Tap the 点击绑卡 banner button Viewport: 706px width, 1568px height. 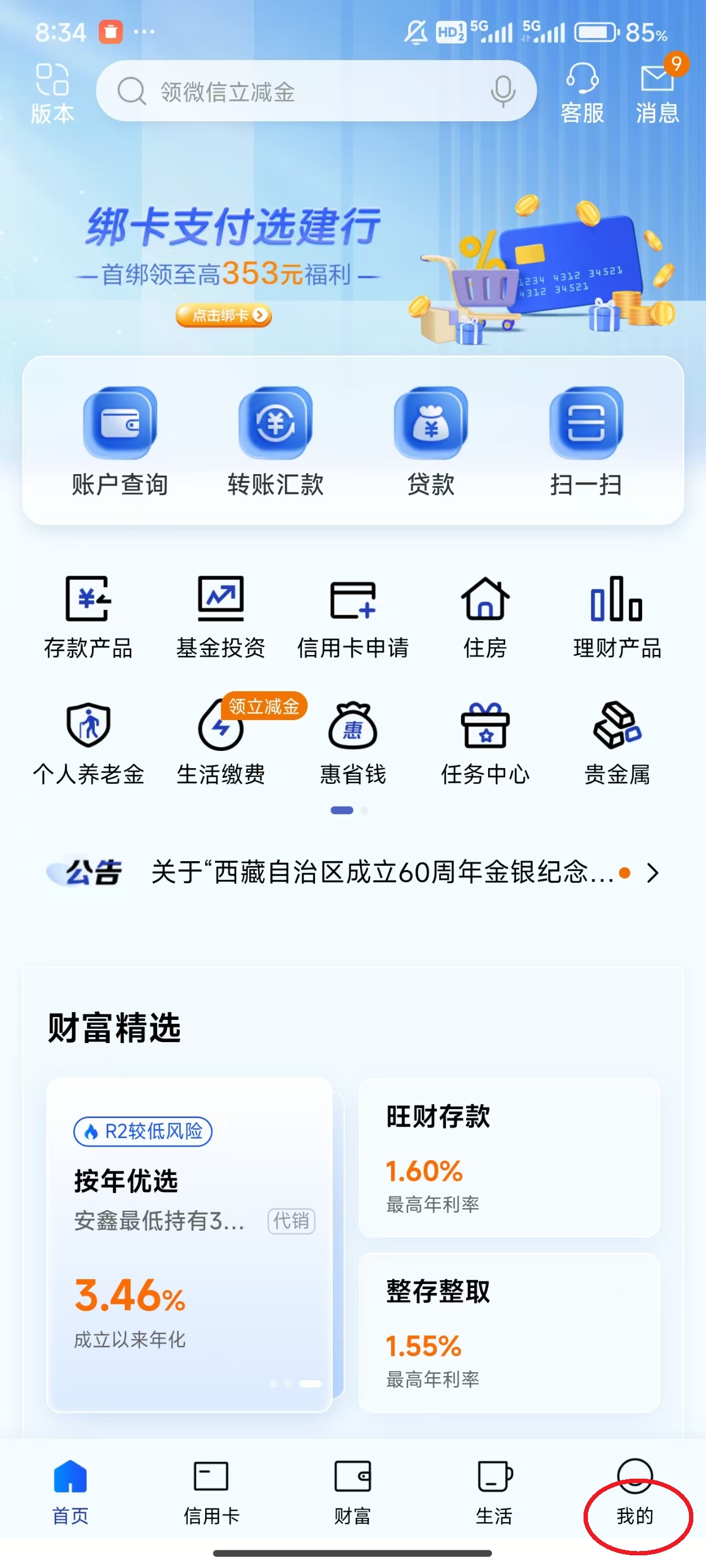223,315
